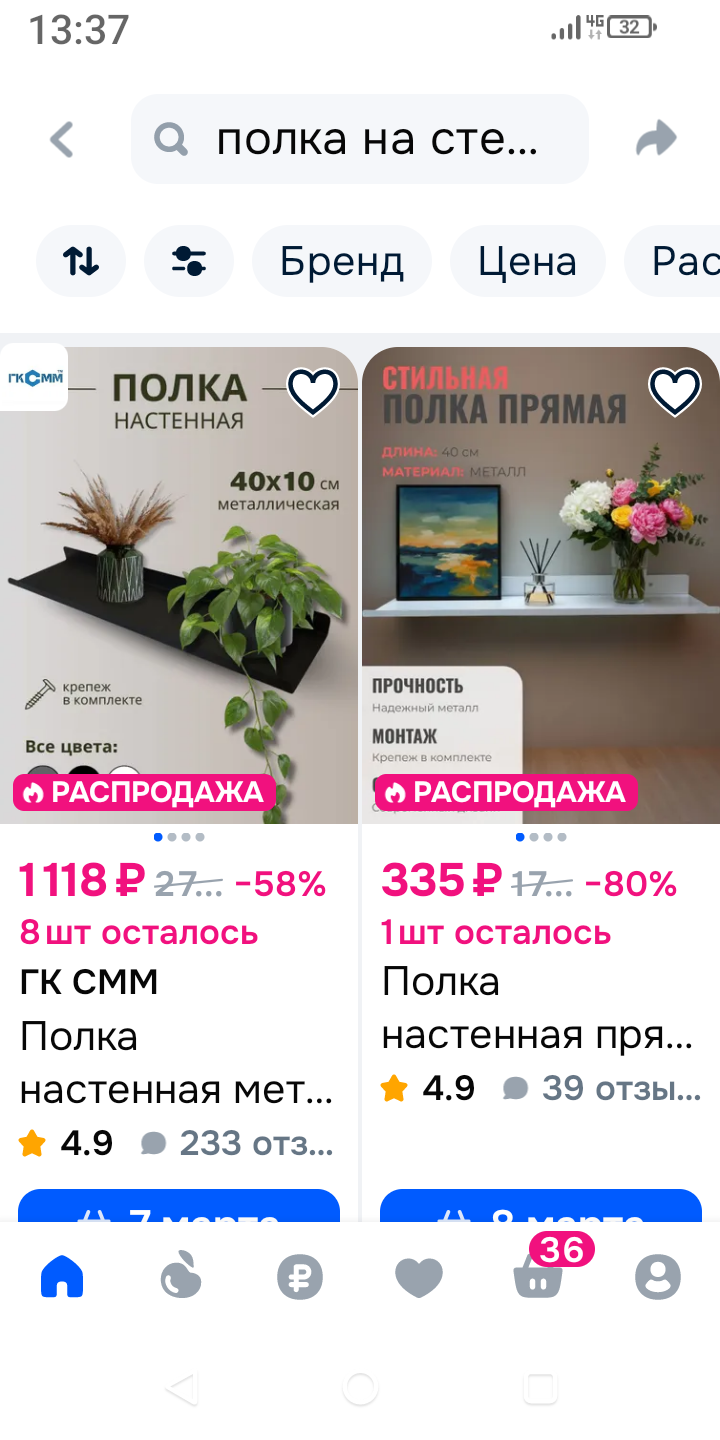
Task: Select the Бренд filter chip
Action: pyautogui.click(x=341, y=261)
